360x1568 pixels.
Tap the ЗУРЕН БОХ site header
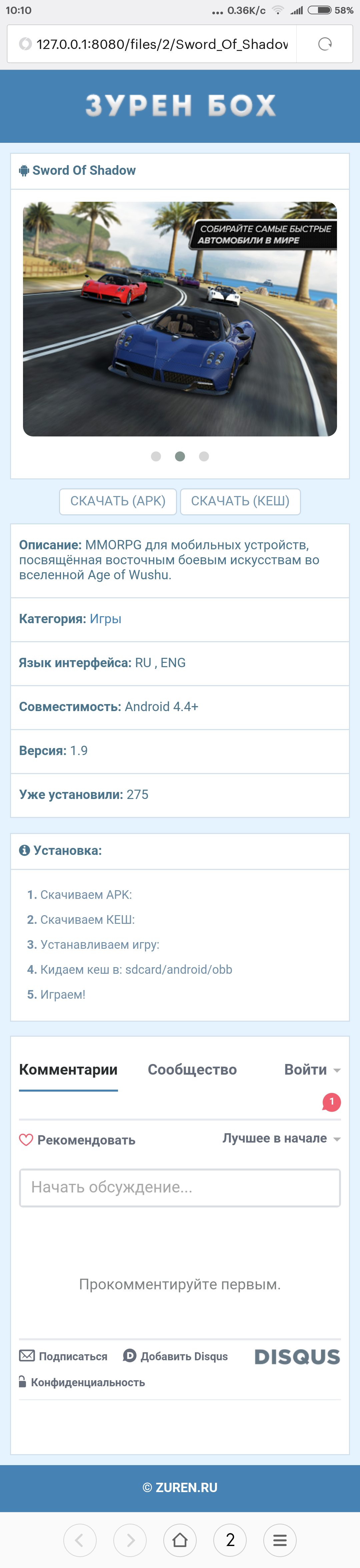pyautogui.click(x=180, y=105)
